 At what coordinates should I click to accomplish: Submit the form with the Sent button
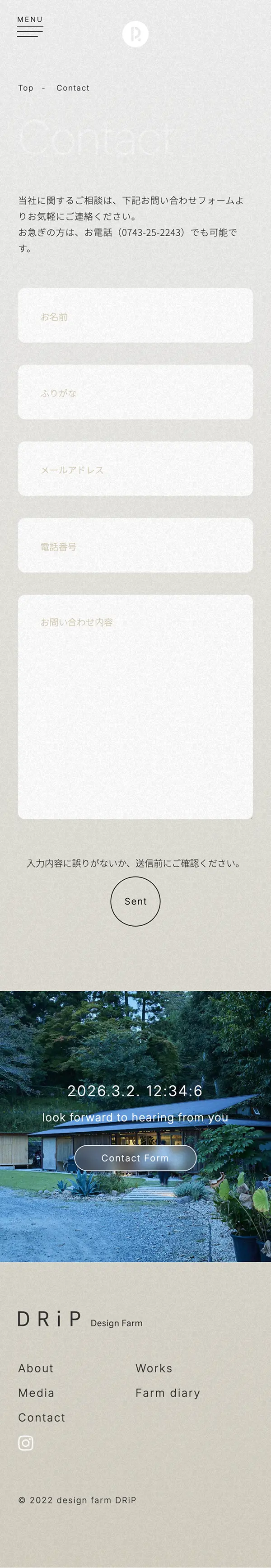[135, 901]
